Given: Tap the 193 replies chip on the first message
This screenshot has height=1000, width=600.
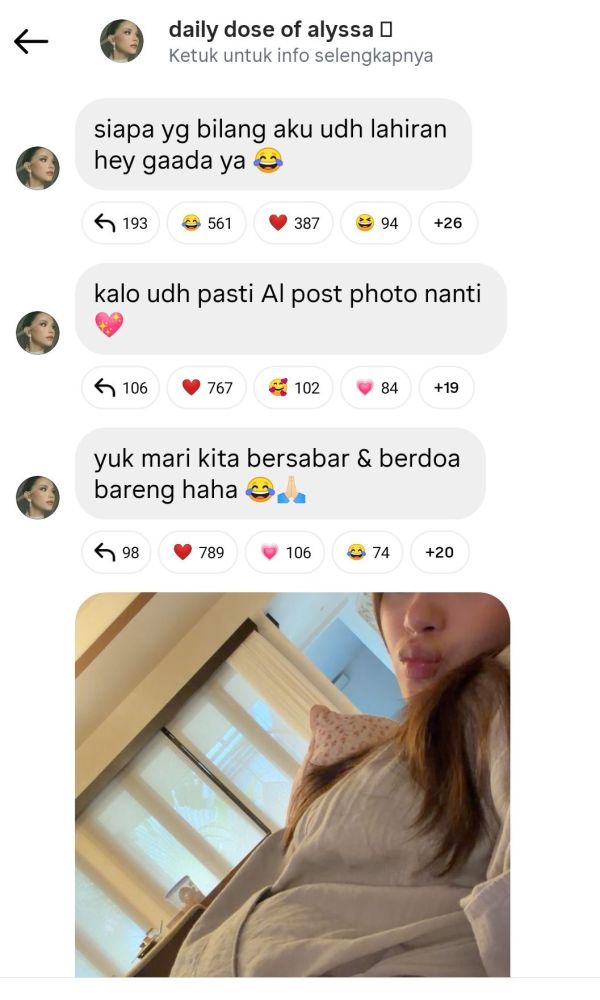Looking at the screenshot, I should pos(121,223).
